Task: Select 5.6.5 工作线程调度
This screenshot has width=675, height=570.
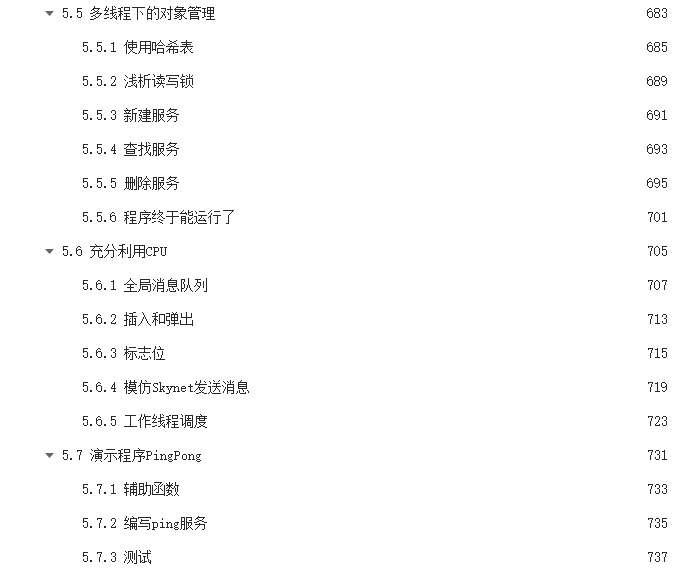Action: 144,422
